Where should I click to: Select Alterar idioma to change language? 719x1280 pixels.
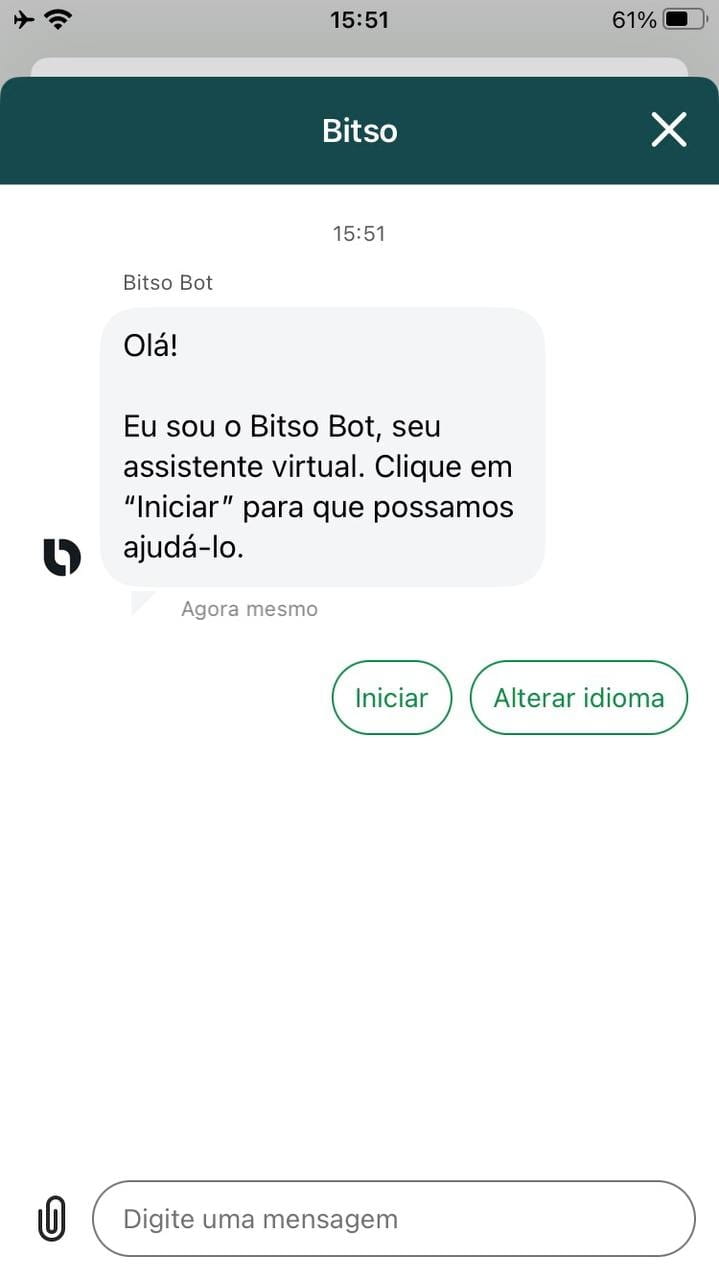click(x=578, y=698)
